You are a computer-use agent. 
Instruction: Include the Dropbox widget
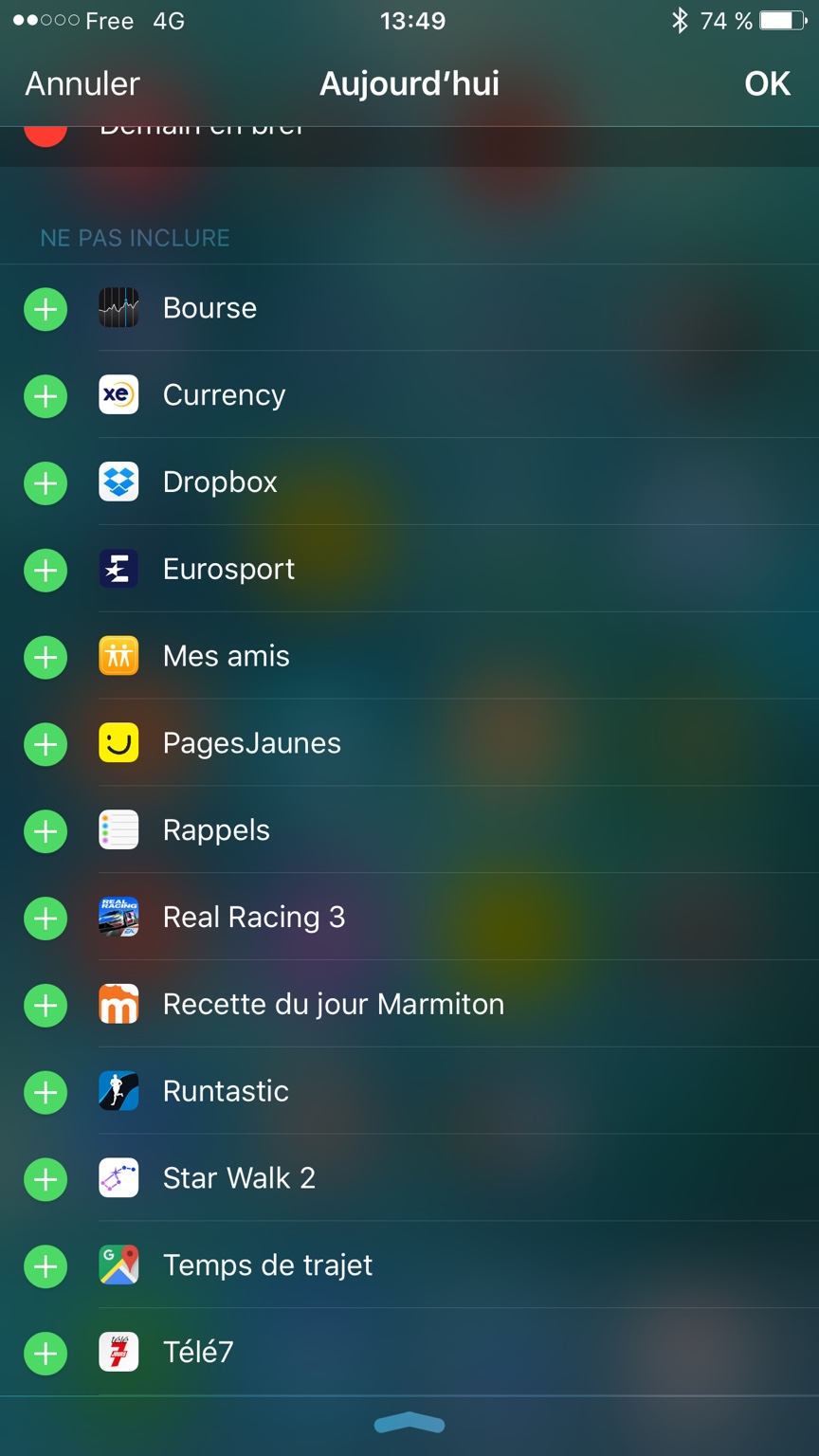[45, 483]
